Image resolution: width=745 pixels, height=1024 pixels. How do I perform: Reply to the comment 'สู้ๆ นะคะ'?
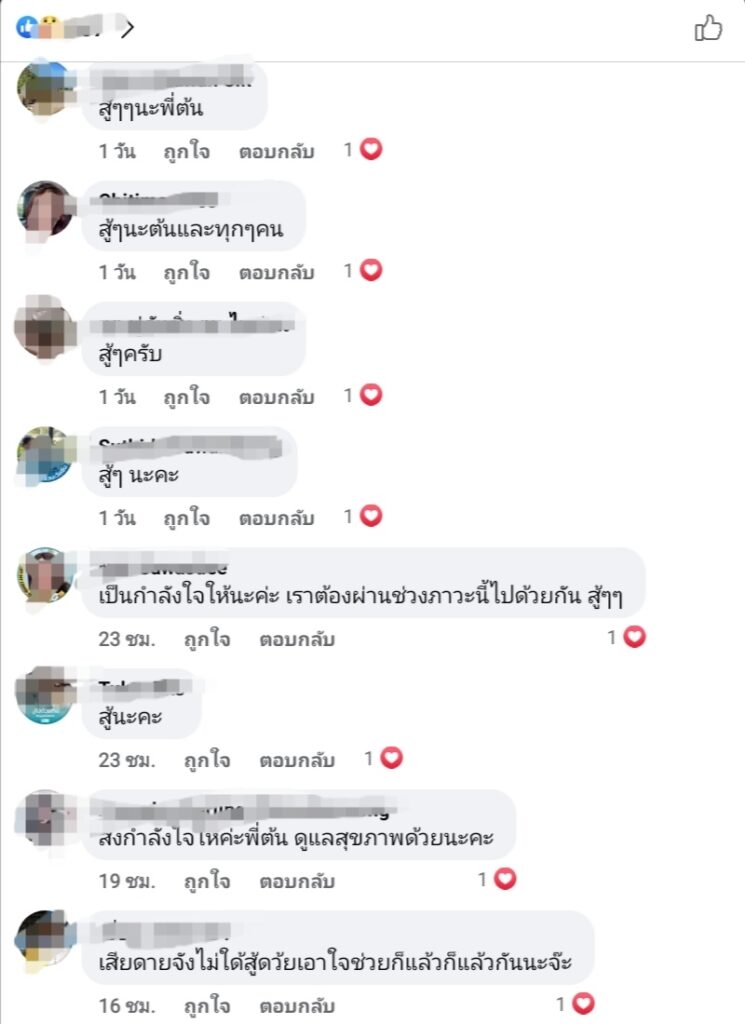(276, 517)
